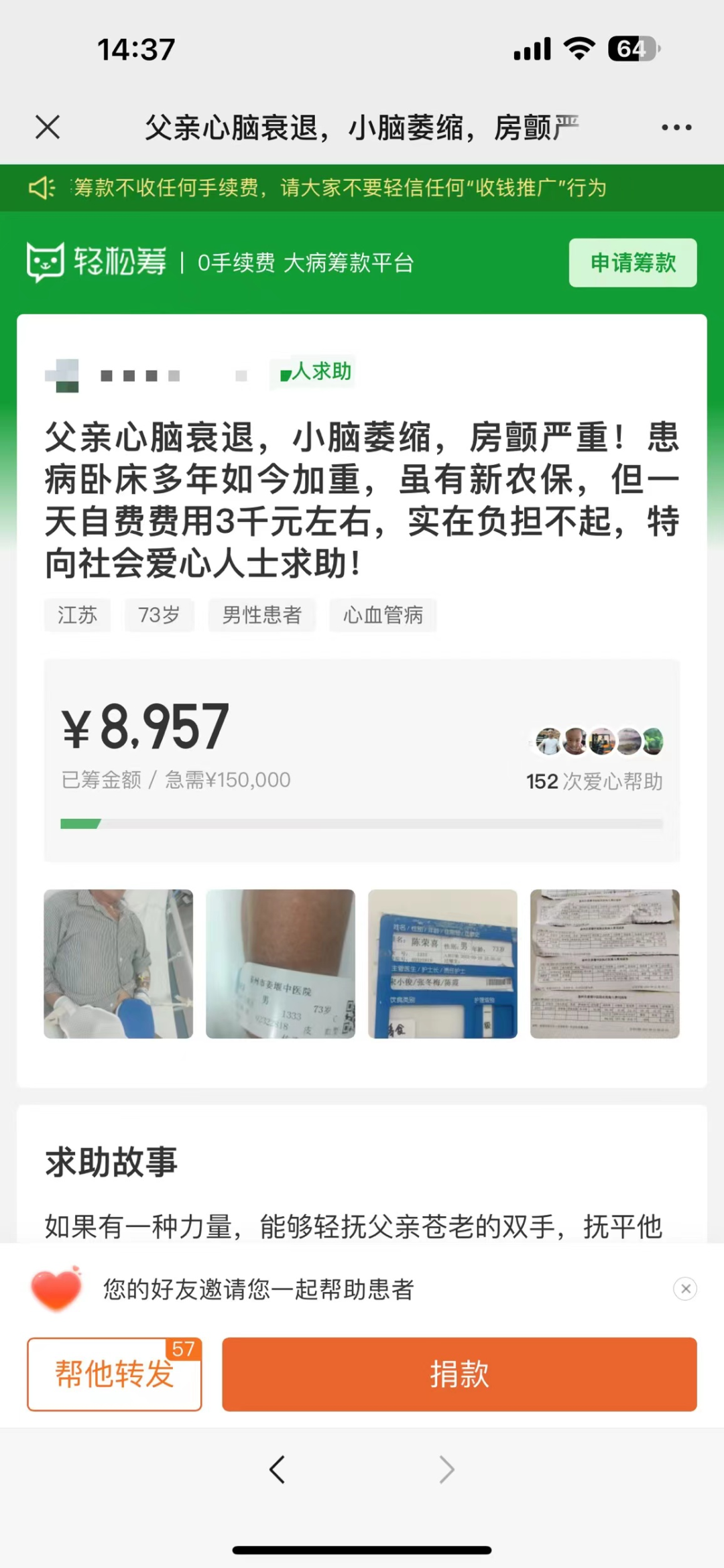View the medical bills document photo
Viewport: 724px width, 1568px height.
[x=605, y=964]
